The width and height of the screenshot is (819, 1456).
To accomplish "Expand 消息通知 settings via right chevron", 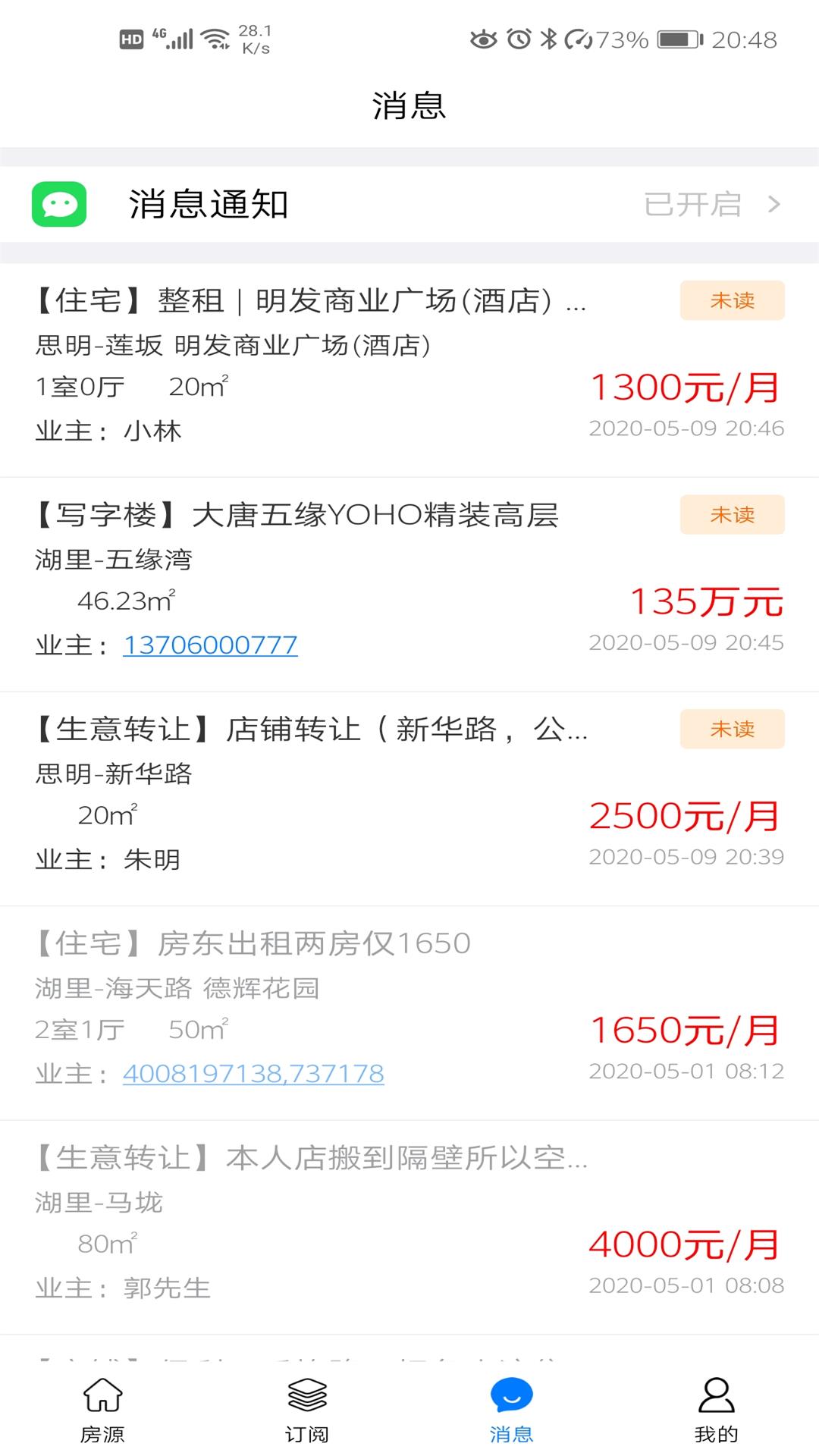I will click(x=773, y=204).
